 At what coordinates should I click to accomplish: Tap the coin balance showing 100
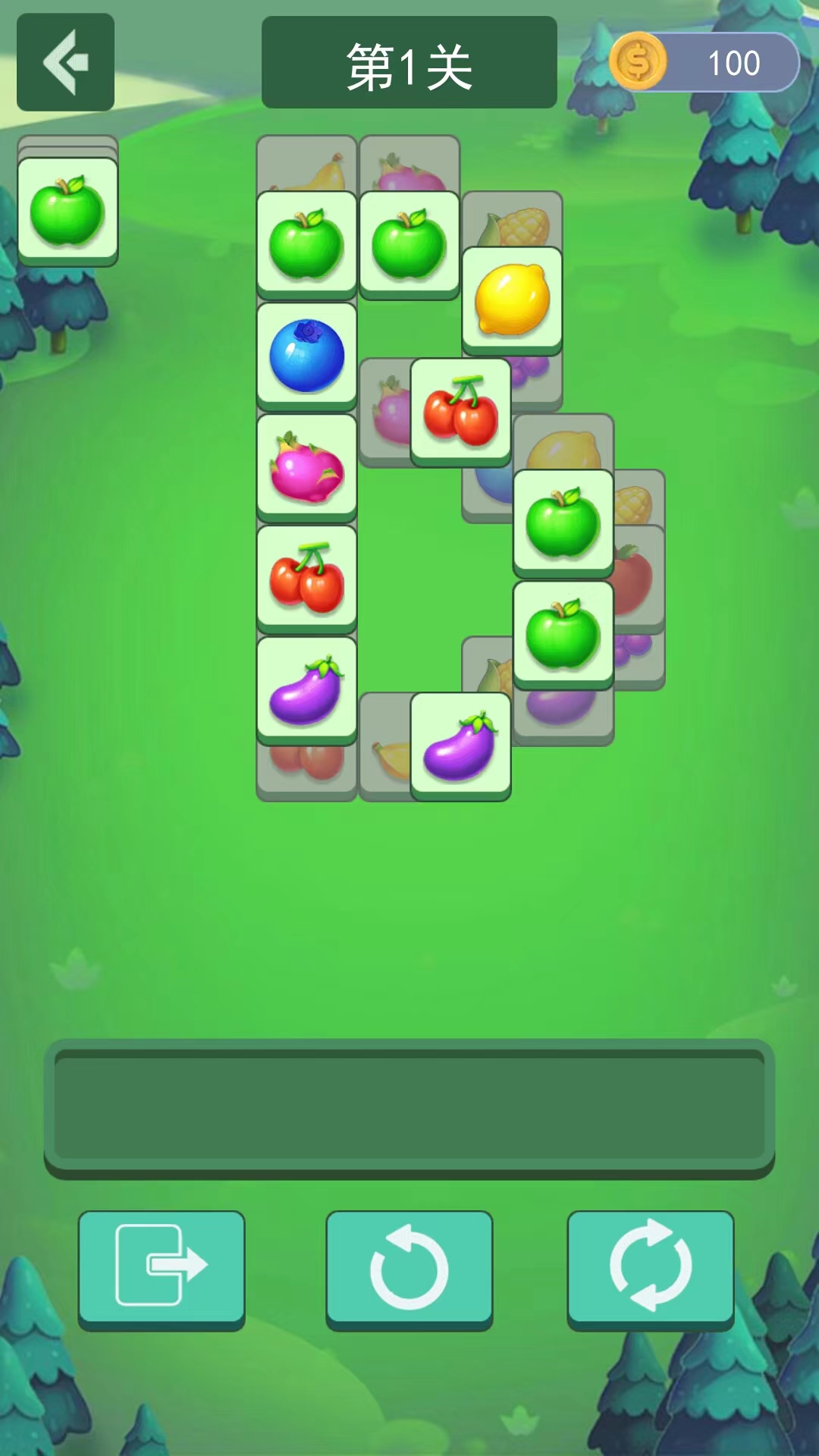704,62
